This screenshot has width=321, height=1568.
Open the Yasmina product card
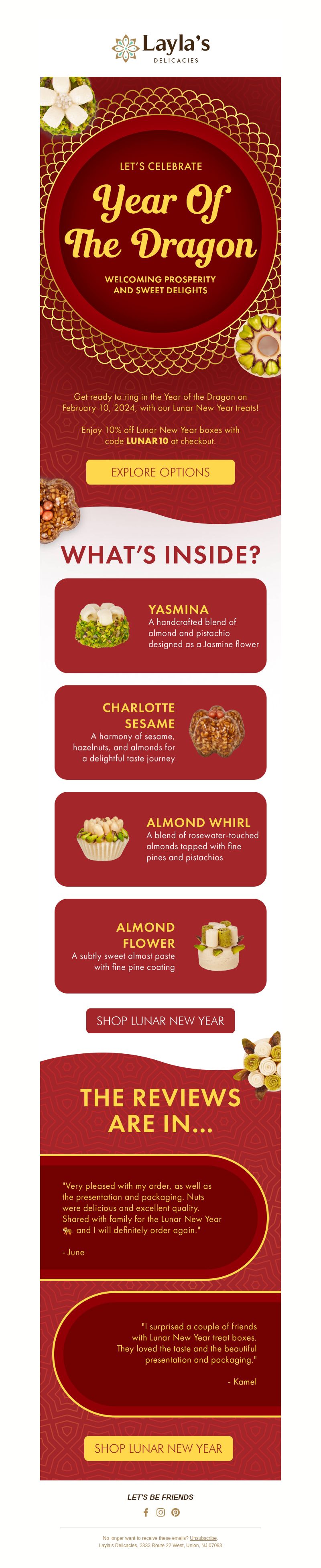click(160, 625)
